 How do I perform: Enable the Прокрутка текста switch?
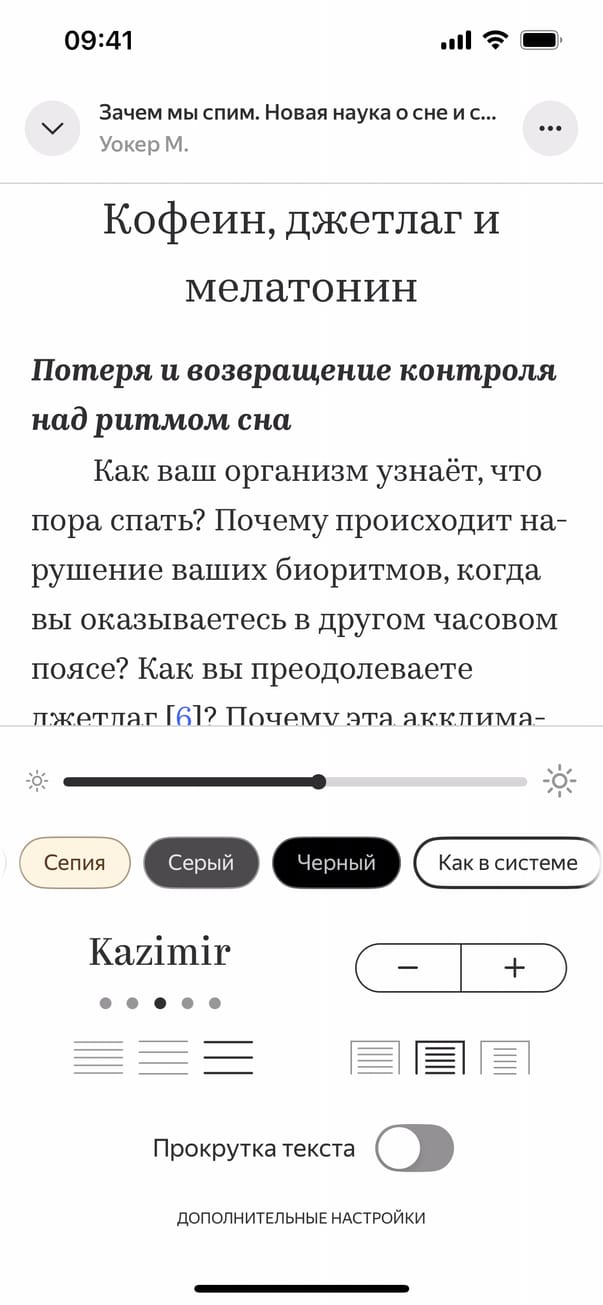414,1148
